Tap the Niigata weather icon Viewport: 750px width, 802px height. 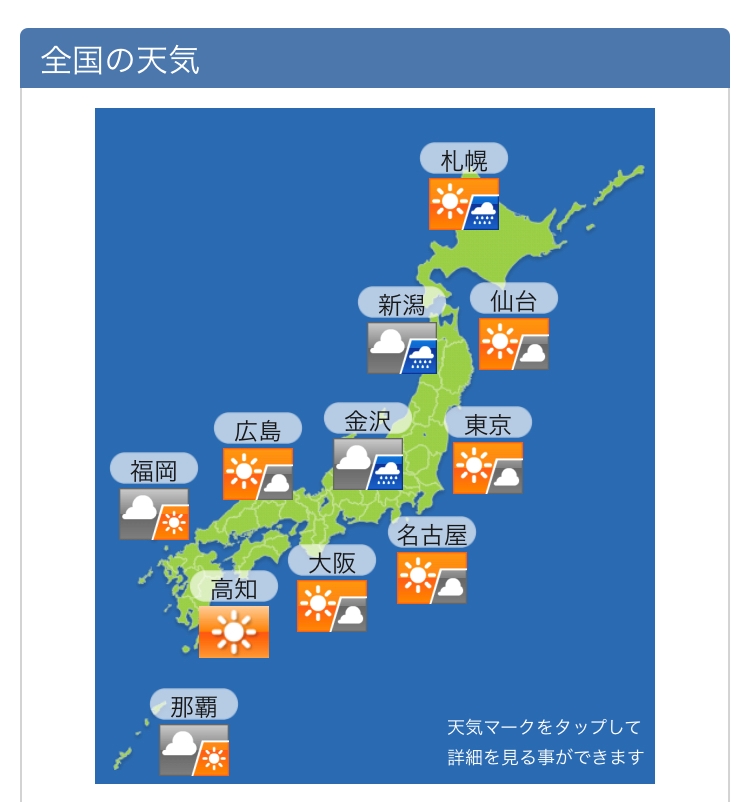coord(402,348)
